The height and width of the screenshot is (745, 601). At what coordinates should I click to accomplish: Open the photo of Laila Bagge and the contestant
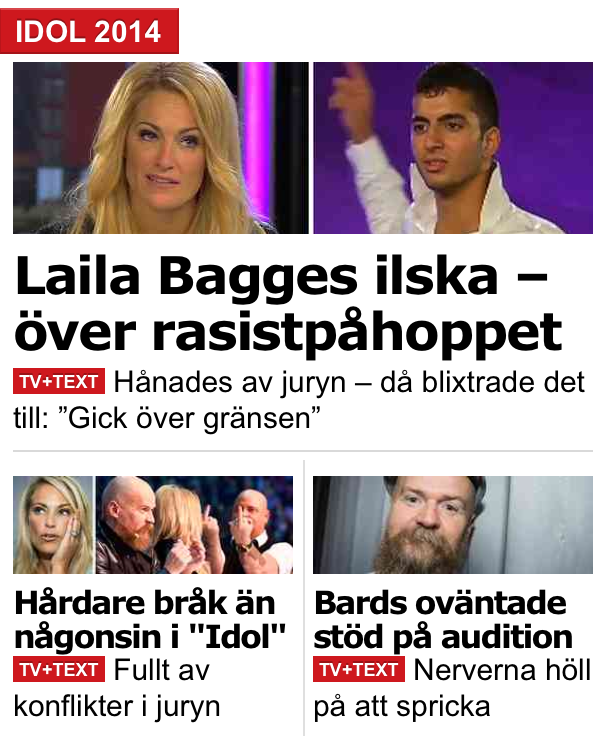(302, 148)
